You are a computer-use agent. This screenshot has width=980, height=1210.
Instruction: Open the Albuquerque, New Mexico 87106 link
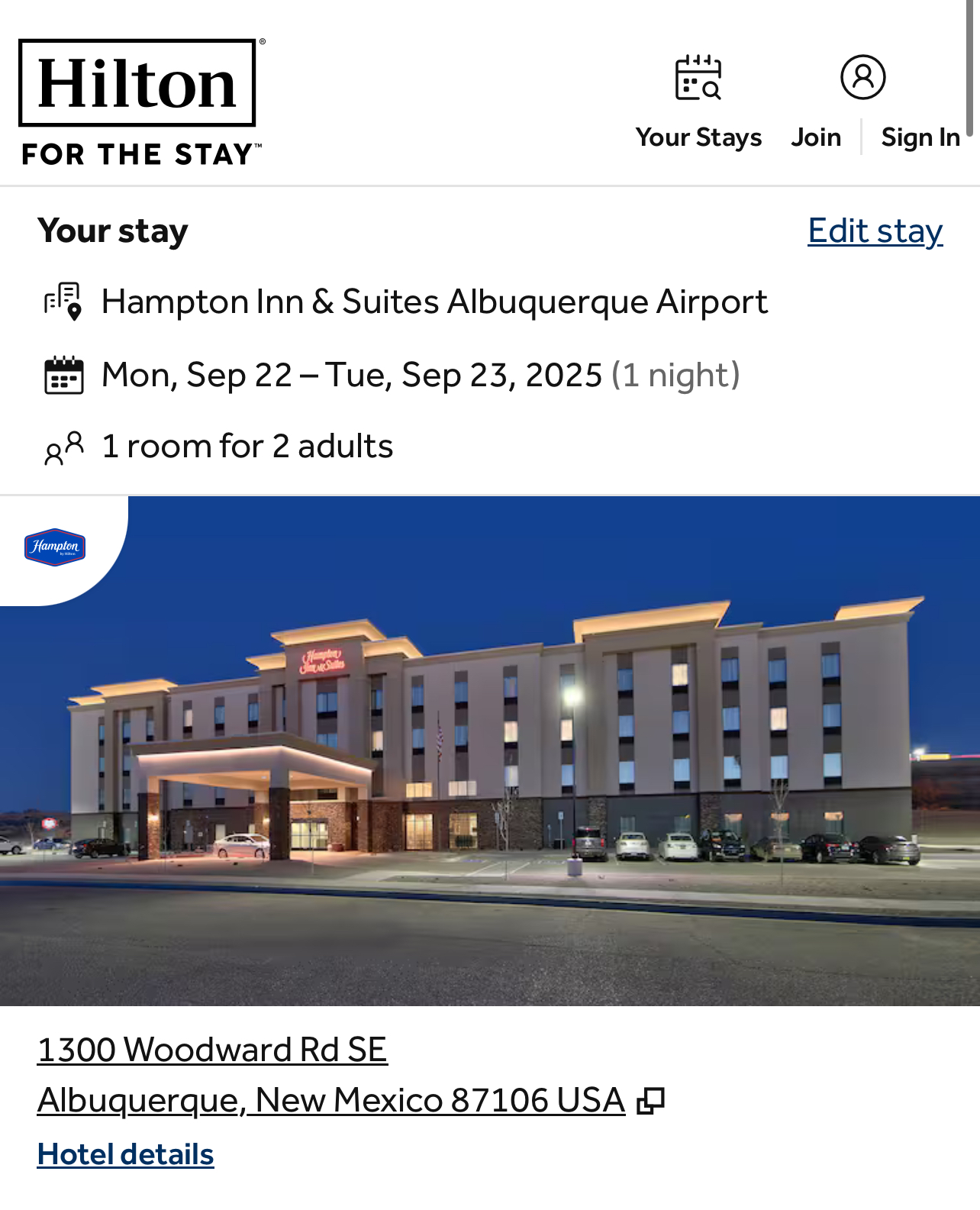(331, 1099)
